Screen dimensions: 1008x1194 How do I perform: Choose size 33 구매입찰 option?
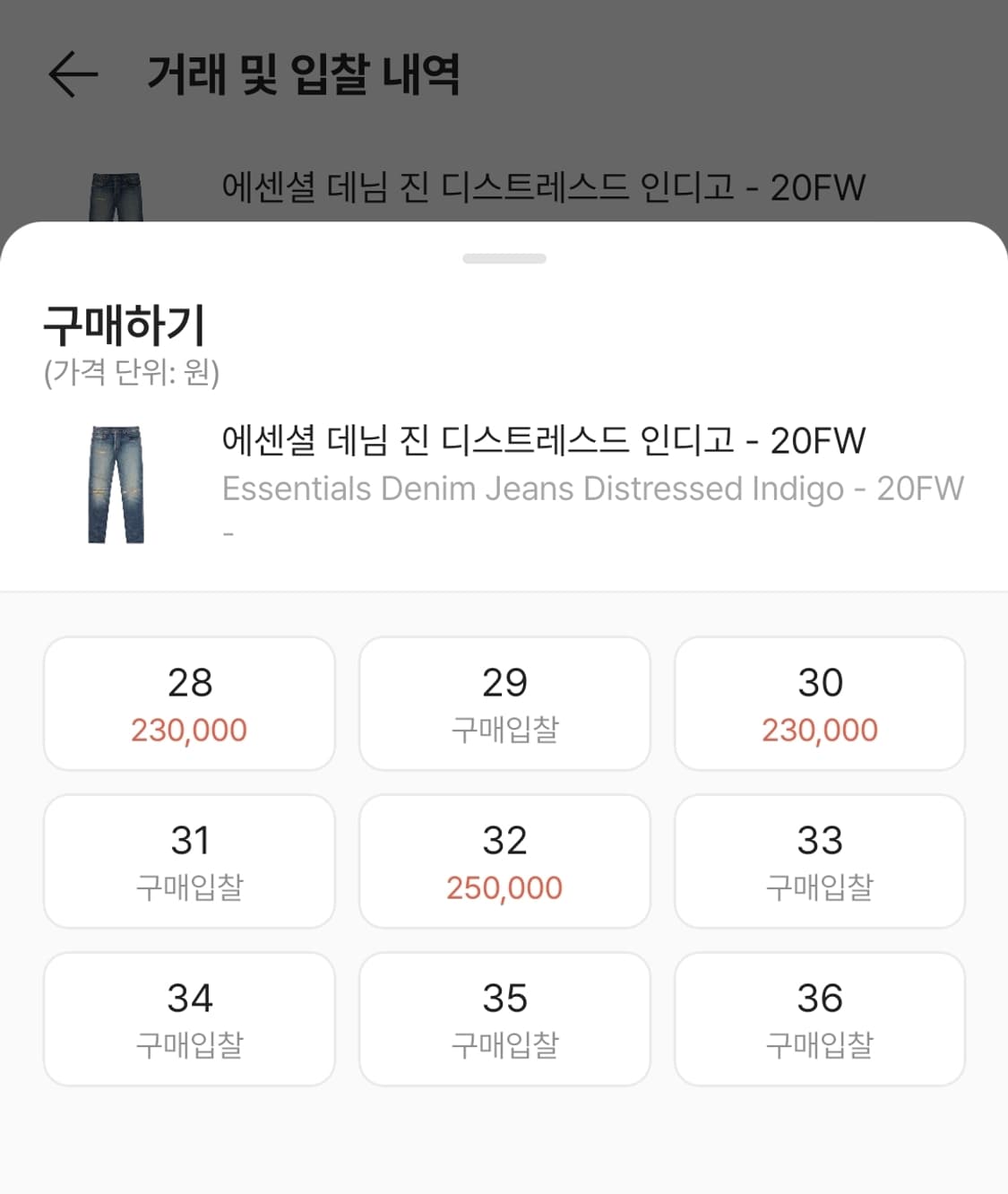pos(820,861)
